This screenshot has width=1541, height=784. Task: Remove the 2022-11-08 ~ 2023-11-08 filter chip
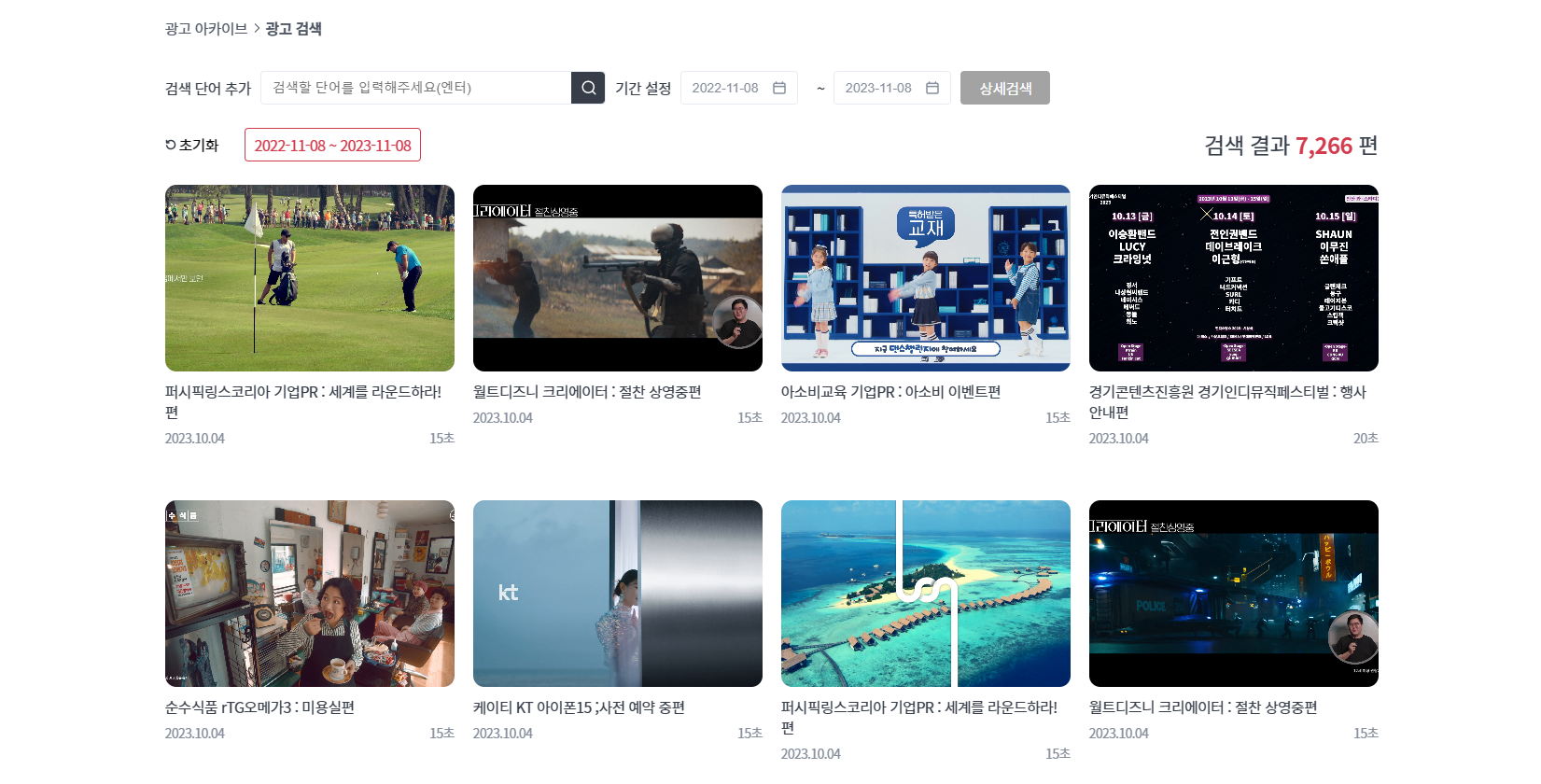coord(332,145)
